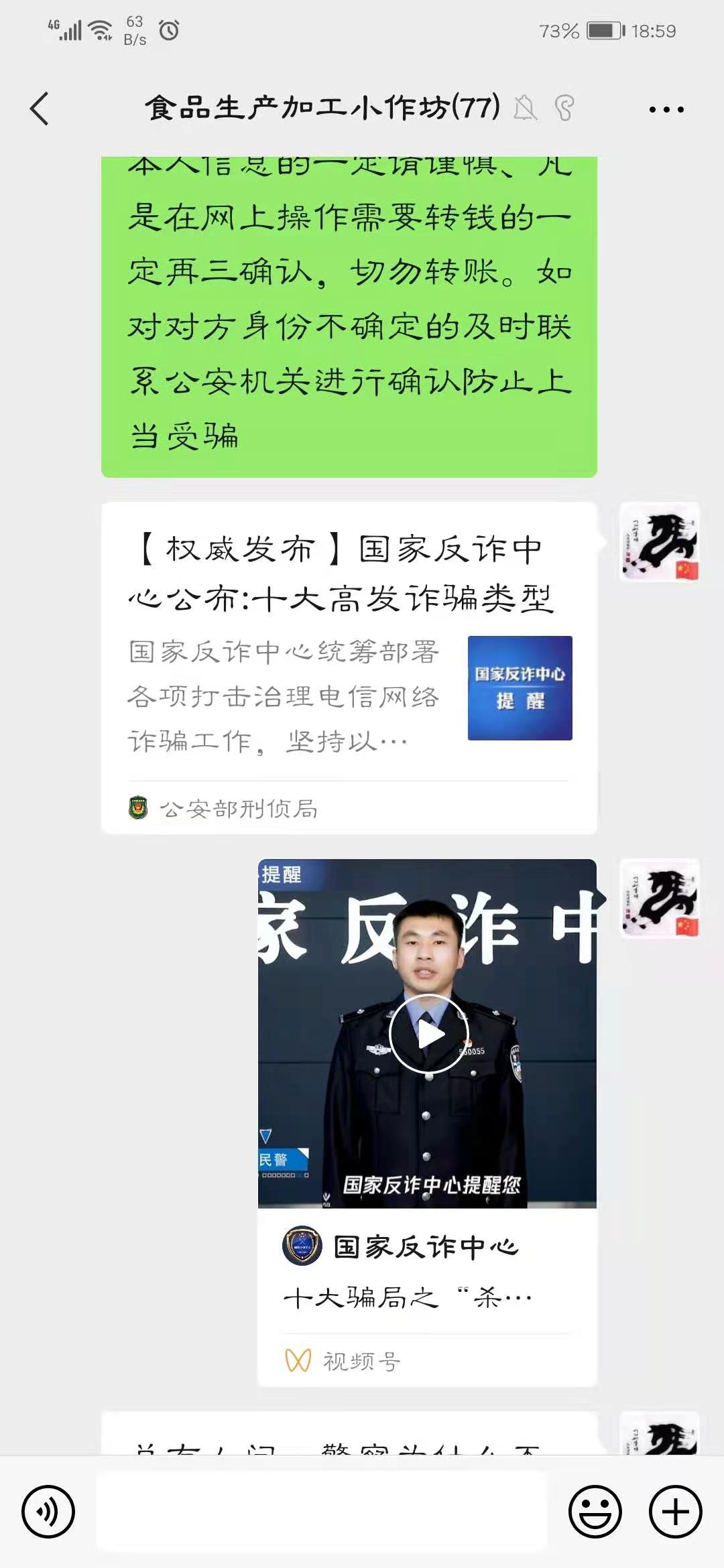Tap the message text field
The width and height of the screenshot is (724, 1568).
click(x=322, y=1511)
